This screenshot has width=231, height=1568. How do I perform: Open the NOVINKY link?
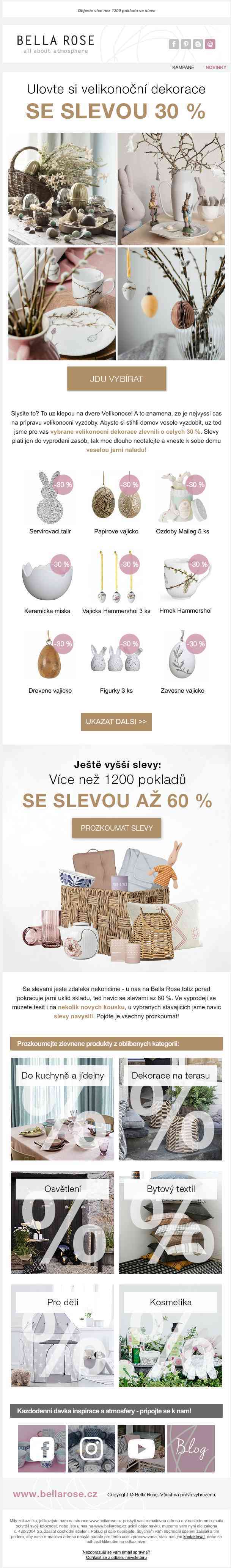pyautogui.click(x=215, y=67)
